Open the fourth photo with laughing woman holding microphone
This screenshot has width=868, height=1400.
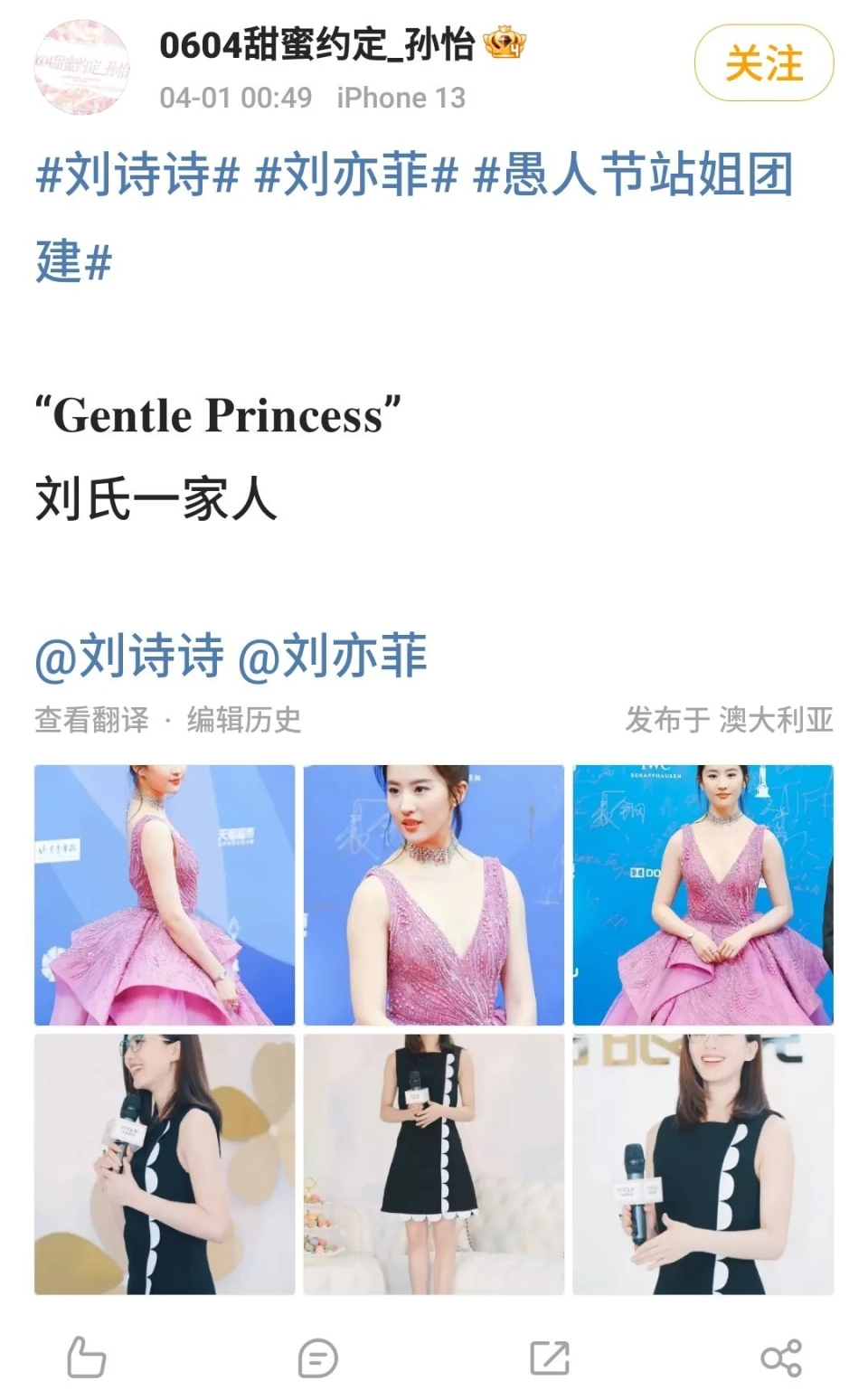tap(165, 1164)
